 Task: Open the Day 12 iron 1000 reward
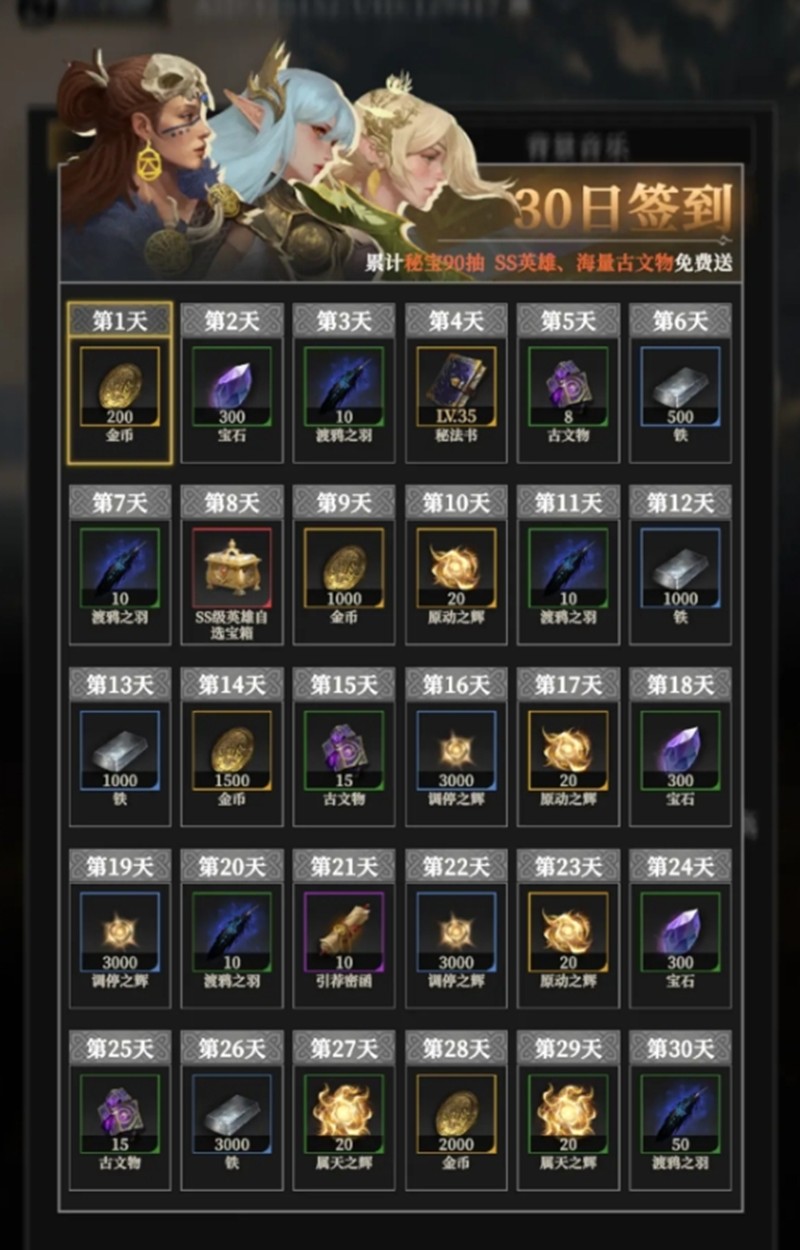(x=680, y=570)
